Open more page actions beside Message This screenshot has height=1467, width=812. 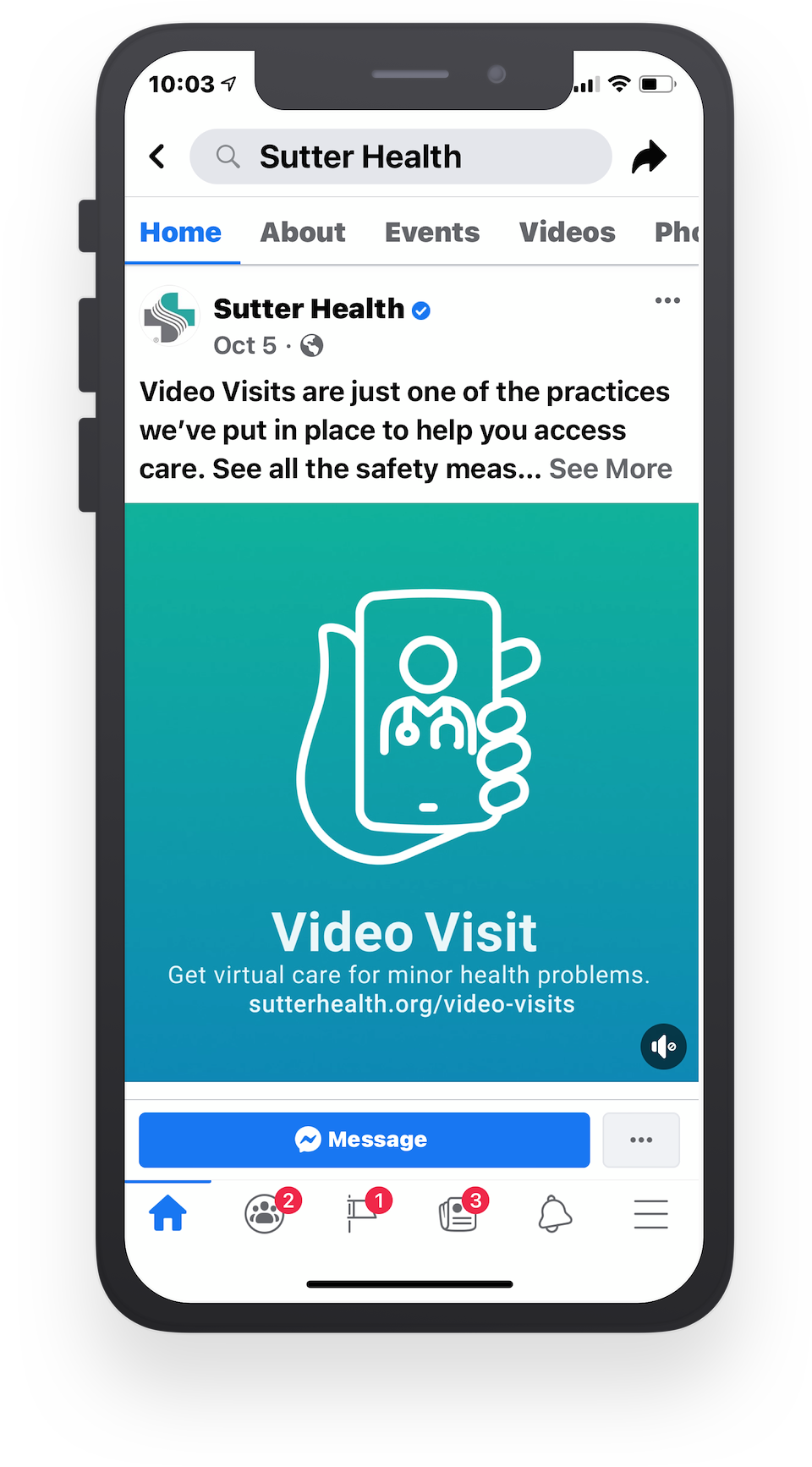click(x=640, y=1140)
